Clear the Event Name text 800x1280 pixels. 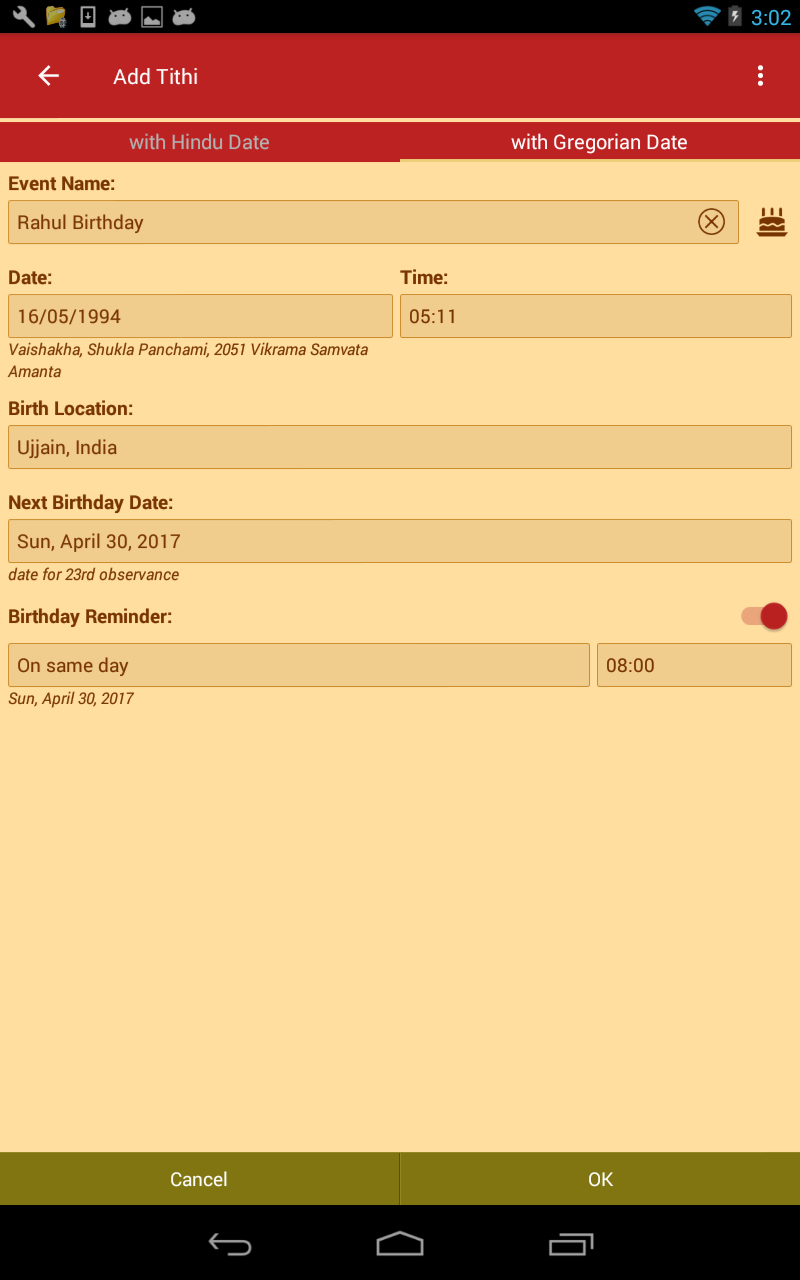tap(711, 222)
